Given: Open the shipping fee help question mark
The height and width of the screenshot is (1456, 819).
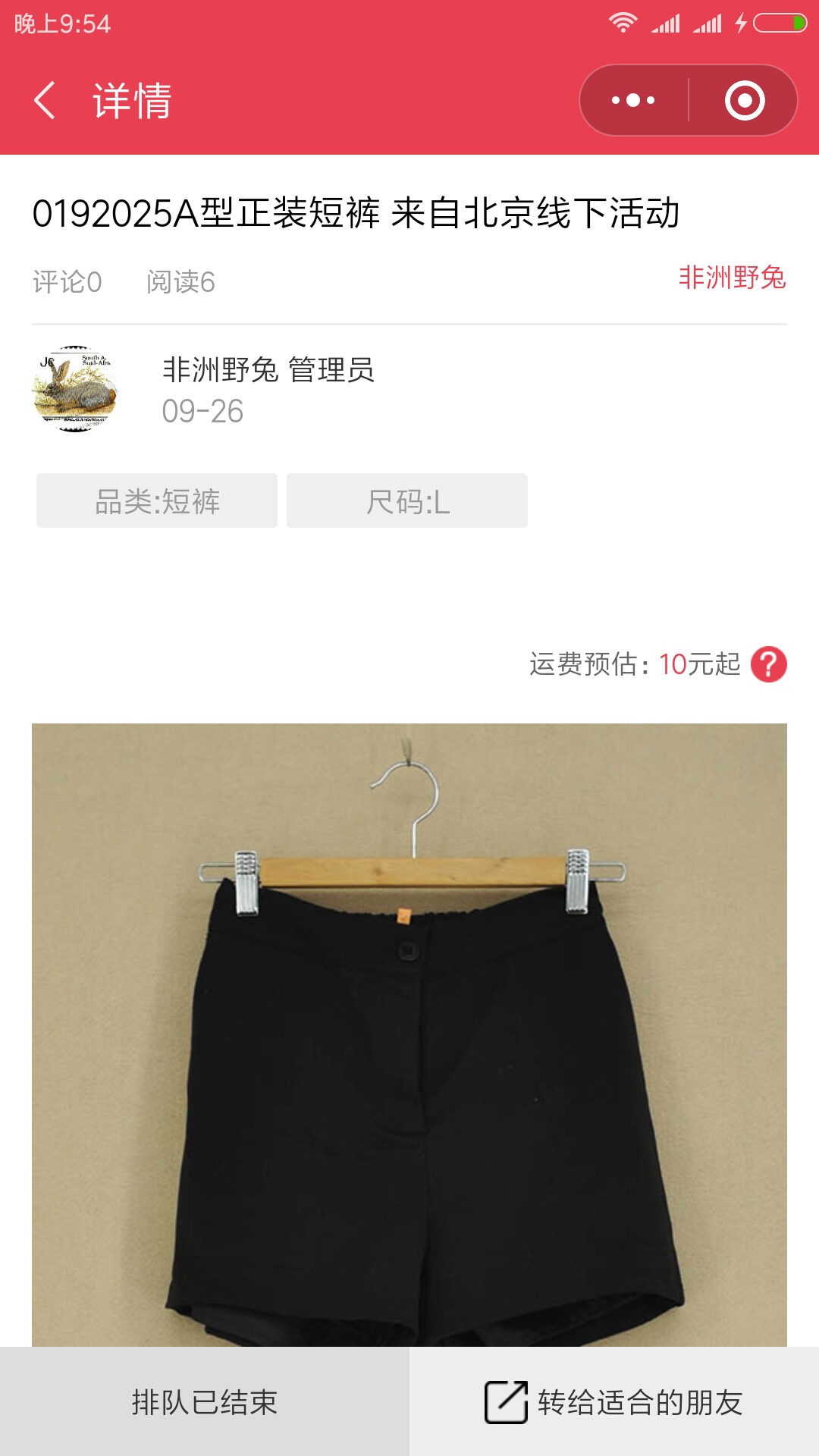Looking at the screenshot, I should pyautogui.click(x=768, y=664).
